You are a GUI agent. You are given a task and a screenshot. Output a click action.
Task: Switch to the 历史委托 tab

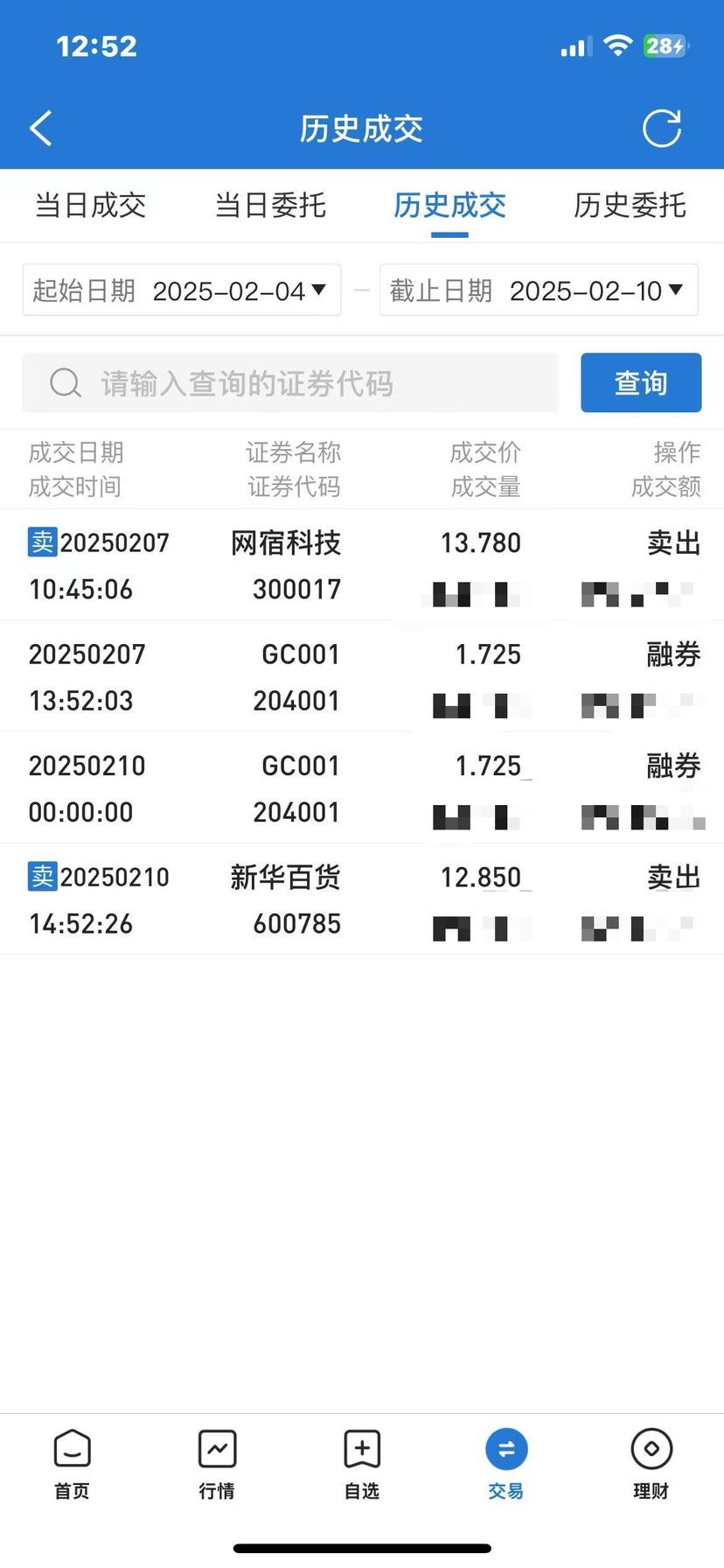(630, 206)
